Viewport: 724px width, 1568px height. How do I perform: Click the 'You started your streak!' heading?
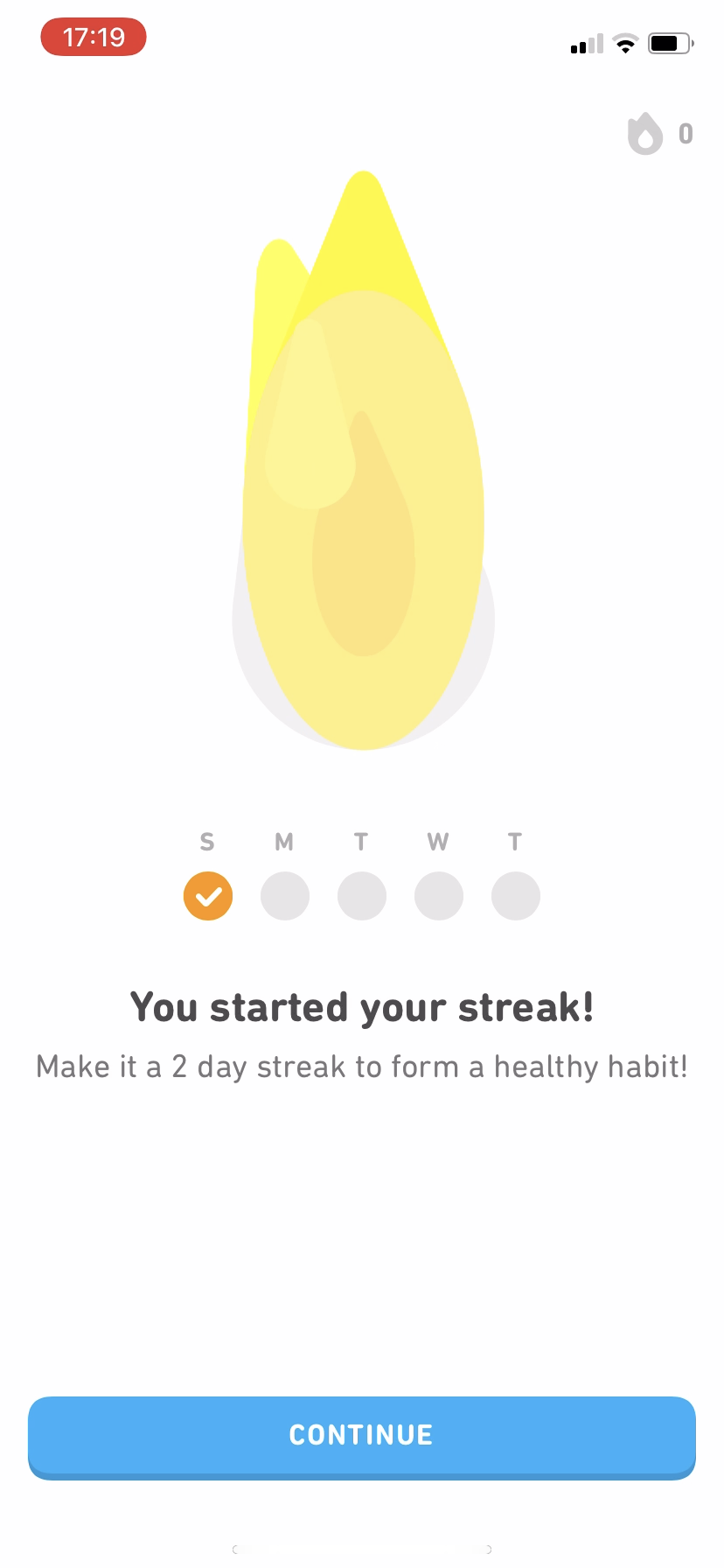point(361,1006)
